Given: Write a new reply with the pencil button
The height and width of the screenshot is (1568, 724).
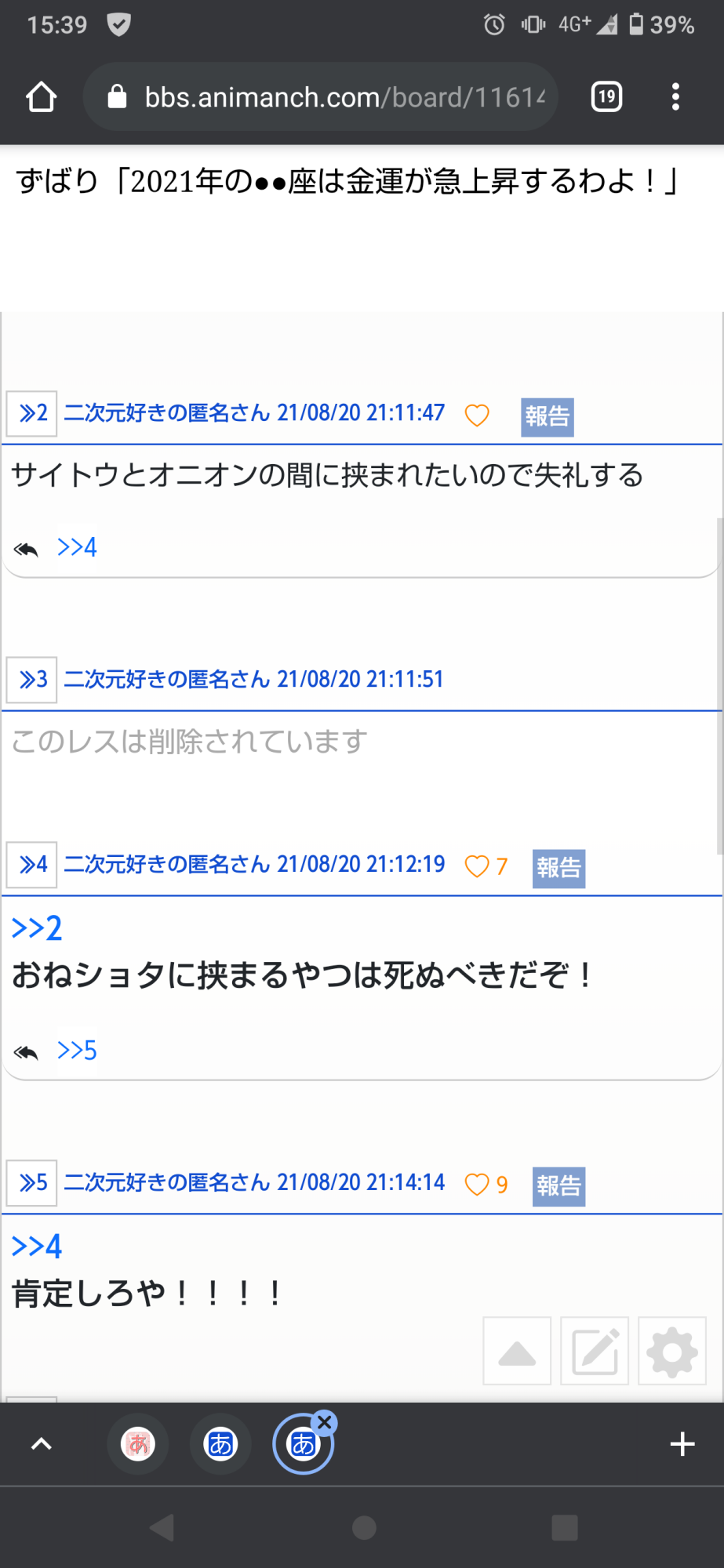Looking at the screenshot, I should tap(595, 1351).
